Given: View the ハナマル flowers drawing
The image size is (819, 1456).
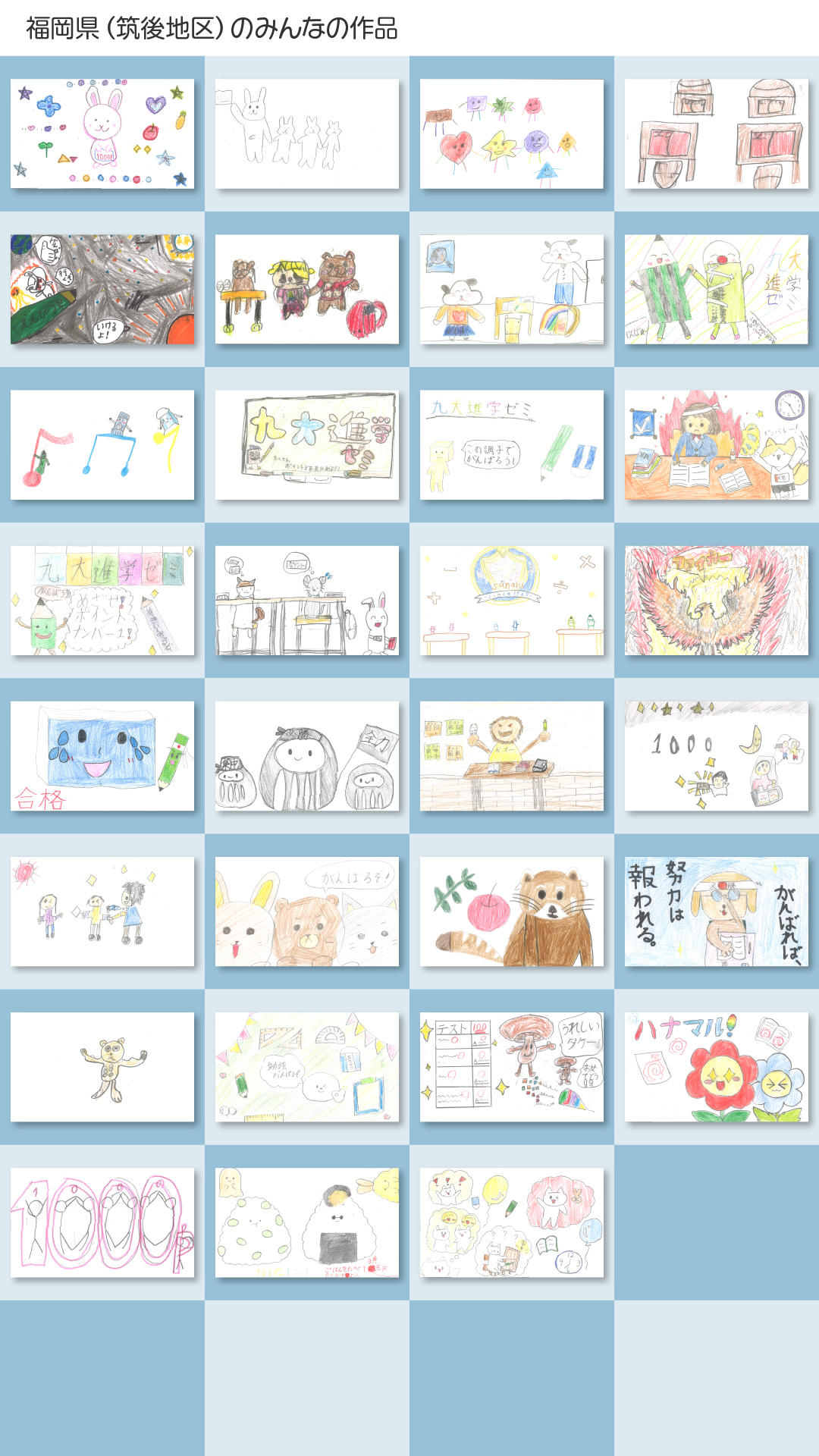Looking at the screenshot, I should coord(717,1067).
